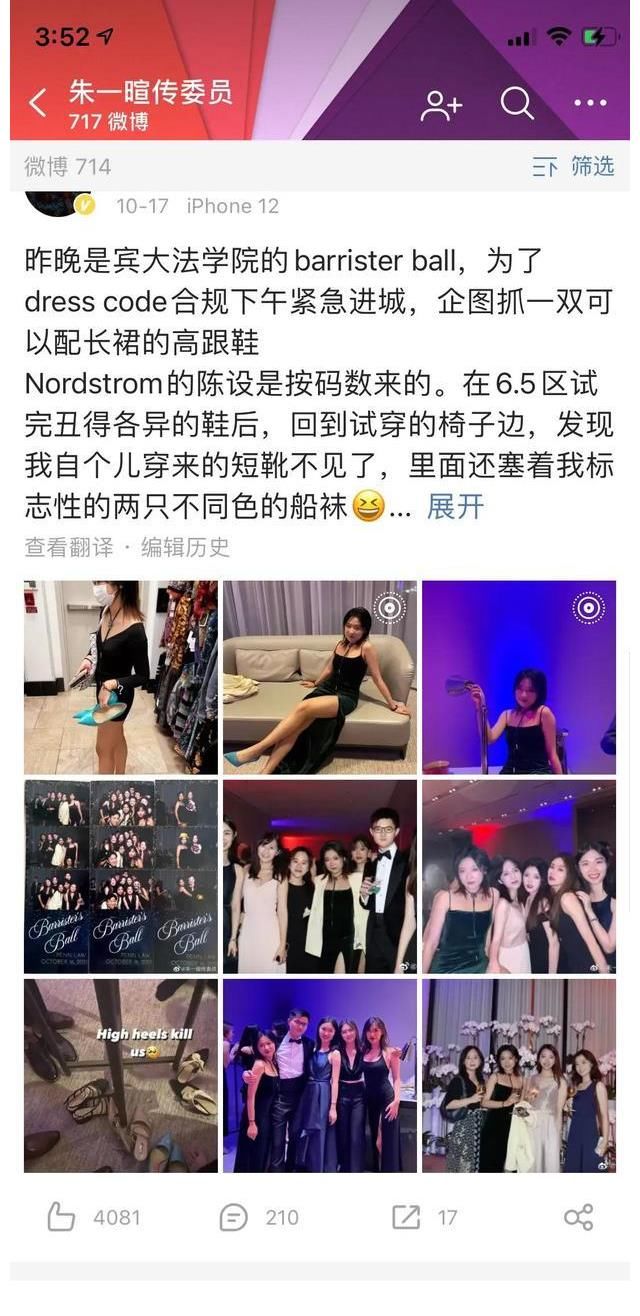
Task: Expand the post with 展开
Action: point(455,507)
